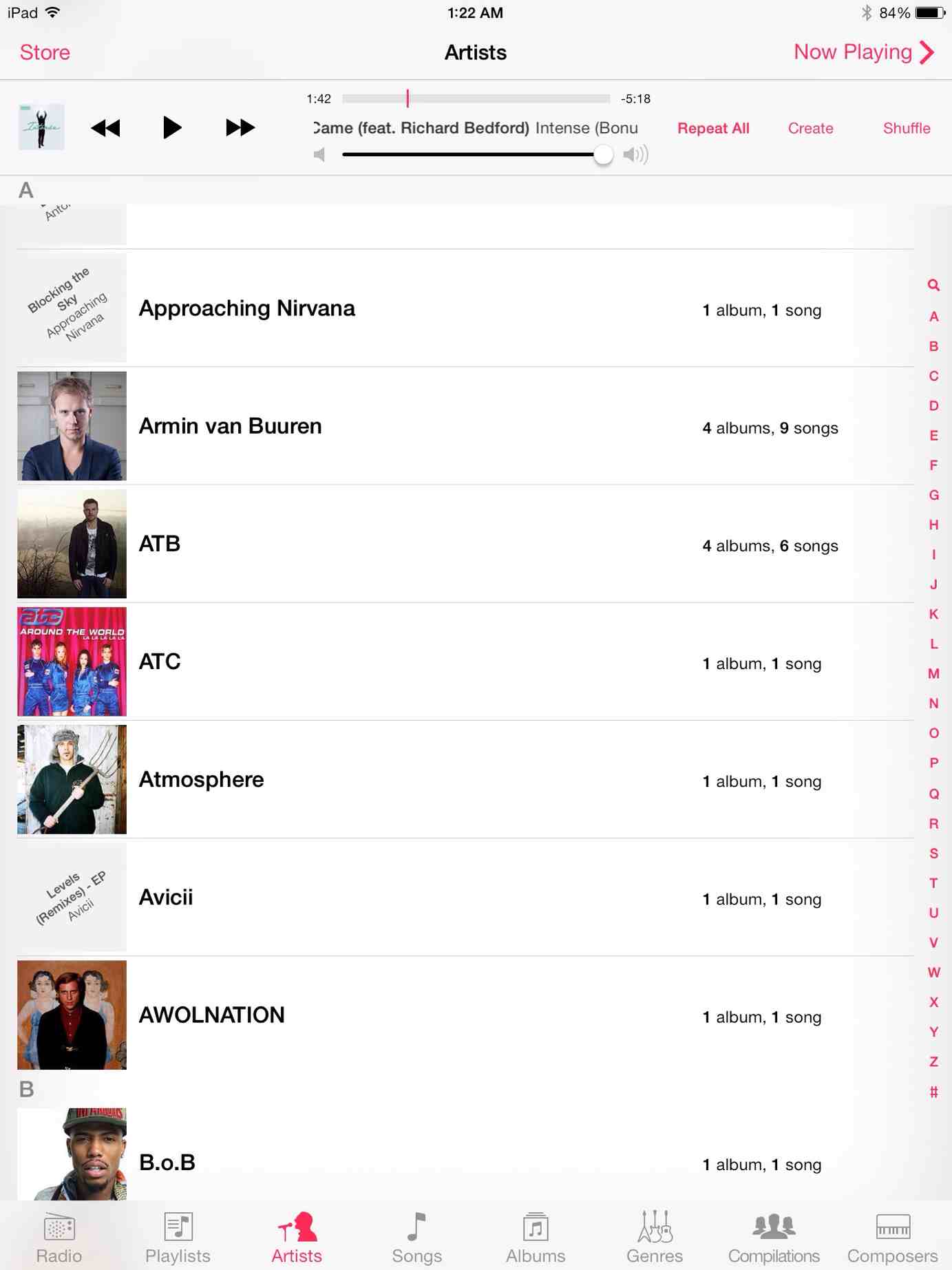
Task: Skip forward to the next track
Action: [x=240, y=128]
